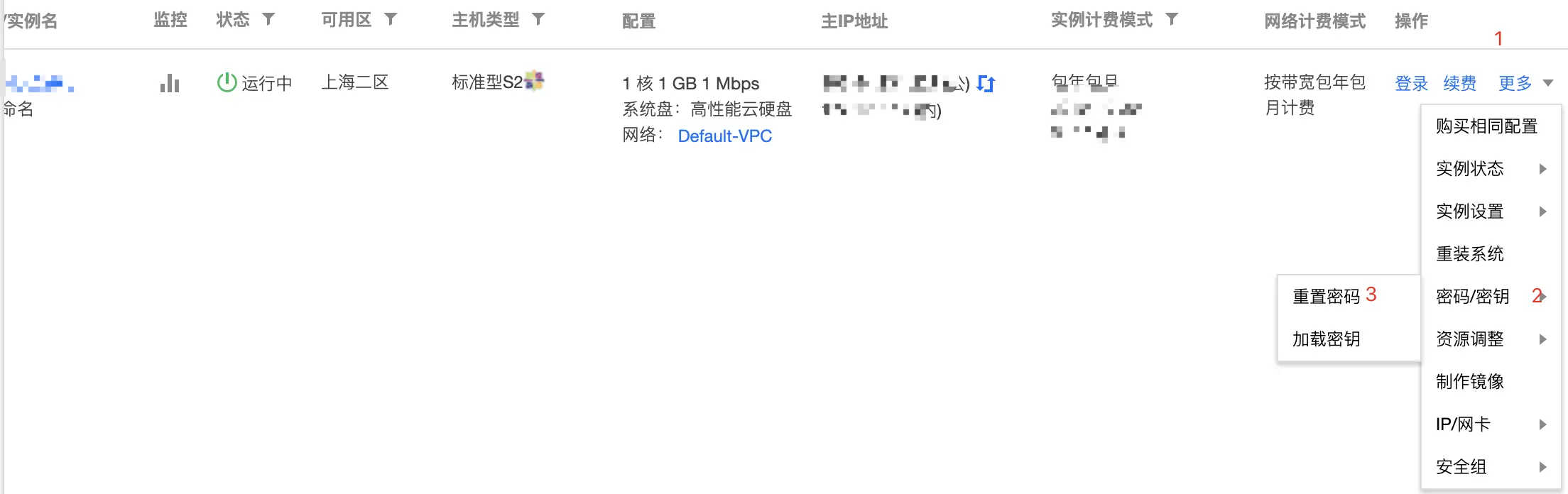Select 购买相同配置 from the menu

(1486, 126)
